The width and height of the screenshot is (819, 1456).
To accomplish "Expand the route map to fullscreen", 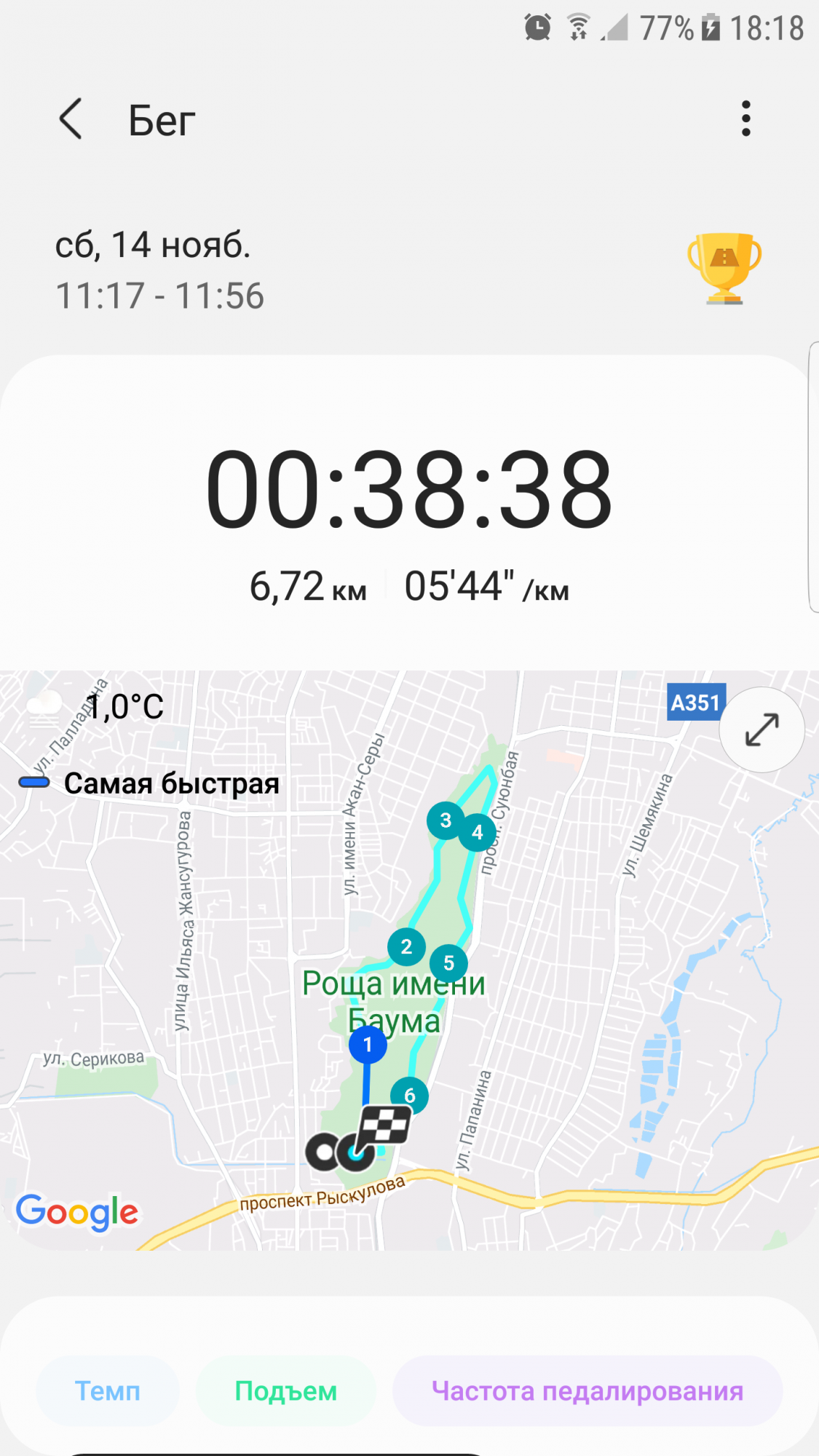I will (x=761, y=729).
